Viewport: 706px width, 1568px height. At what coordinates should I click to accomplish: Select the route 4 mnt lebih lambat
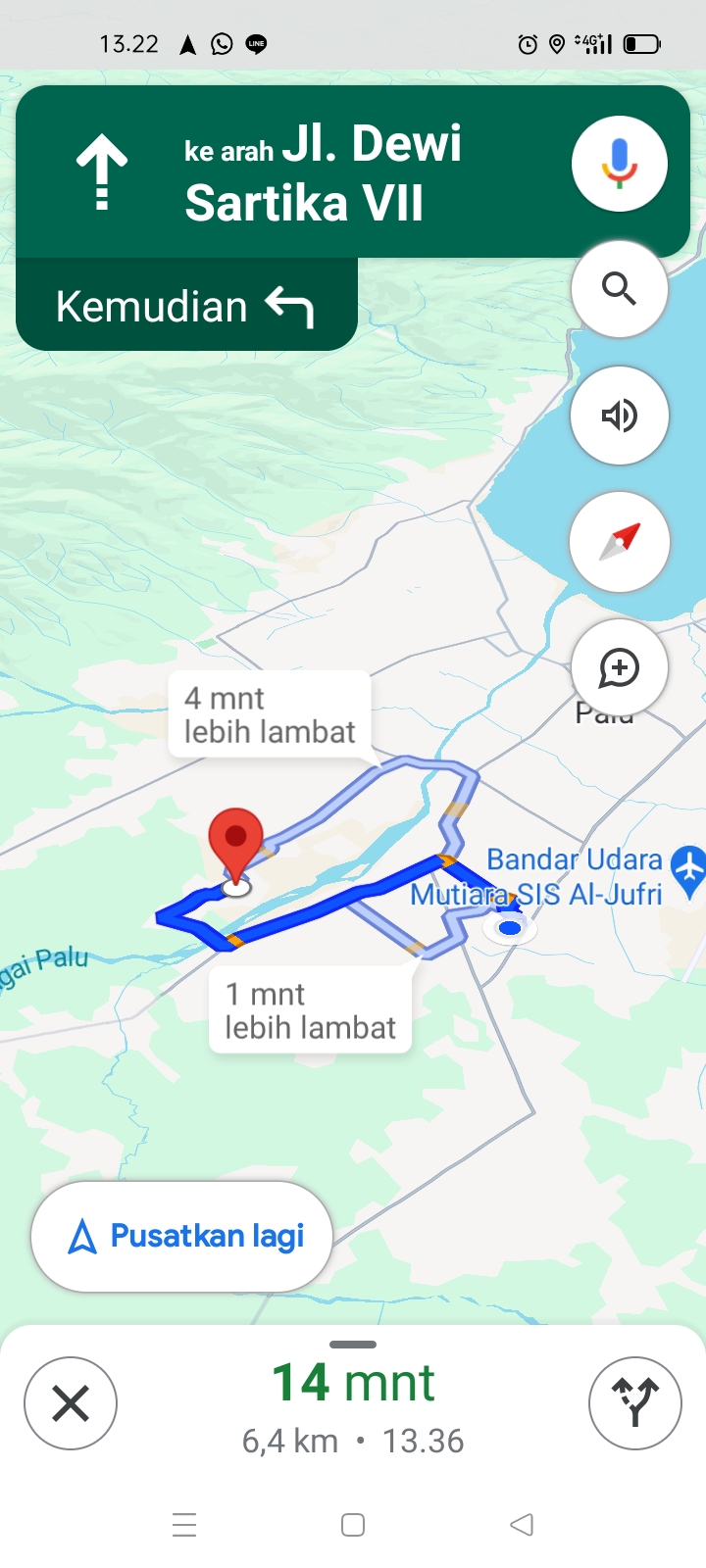click(x=270, y=714)
